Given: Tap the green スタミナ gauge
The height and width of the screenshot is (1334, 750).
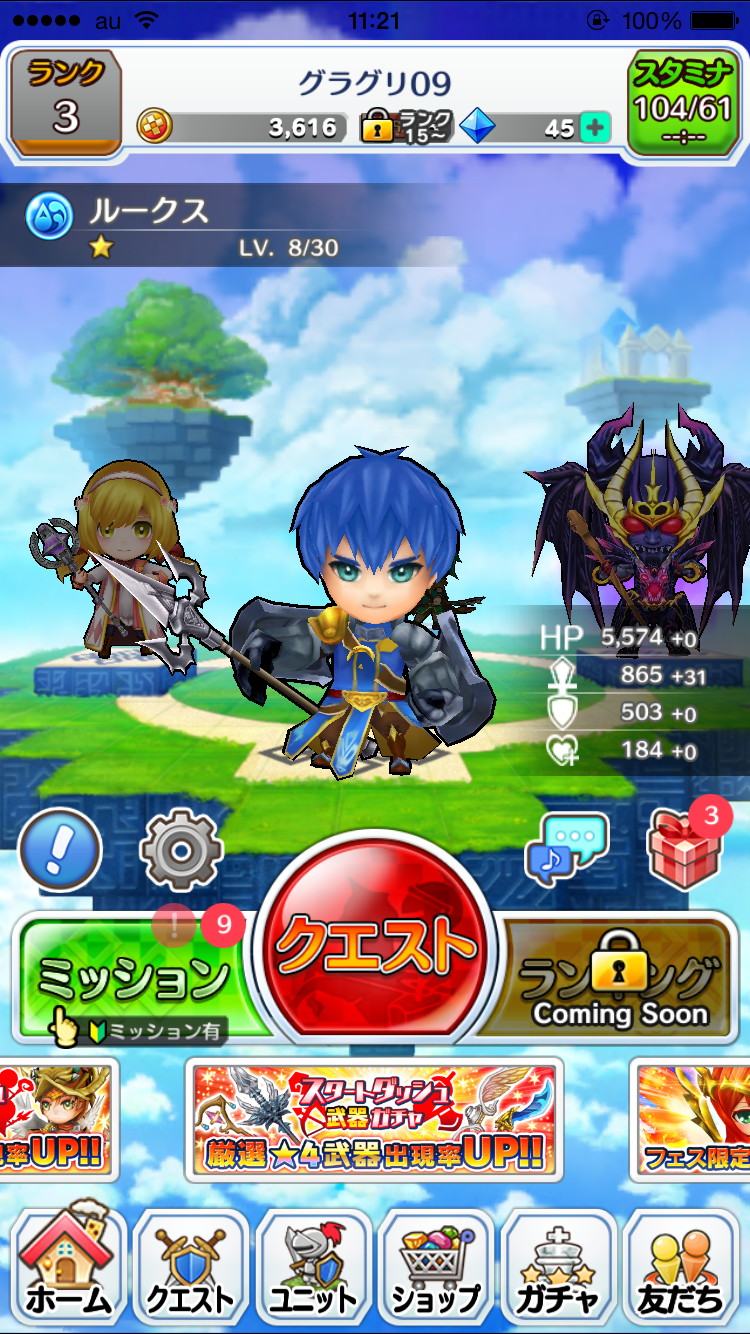Looking at the screenshot, I should [x=683, y=104].
